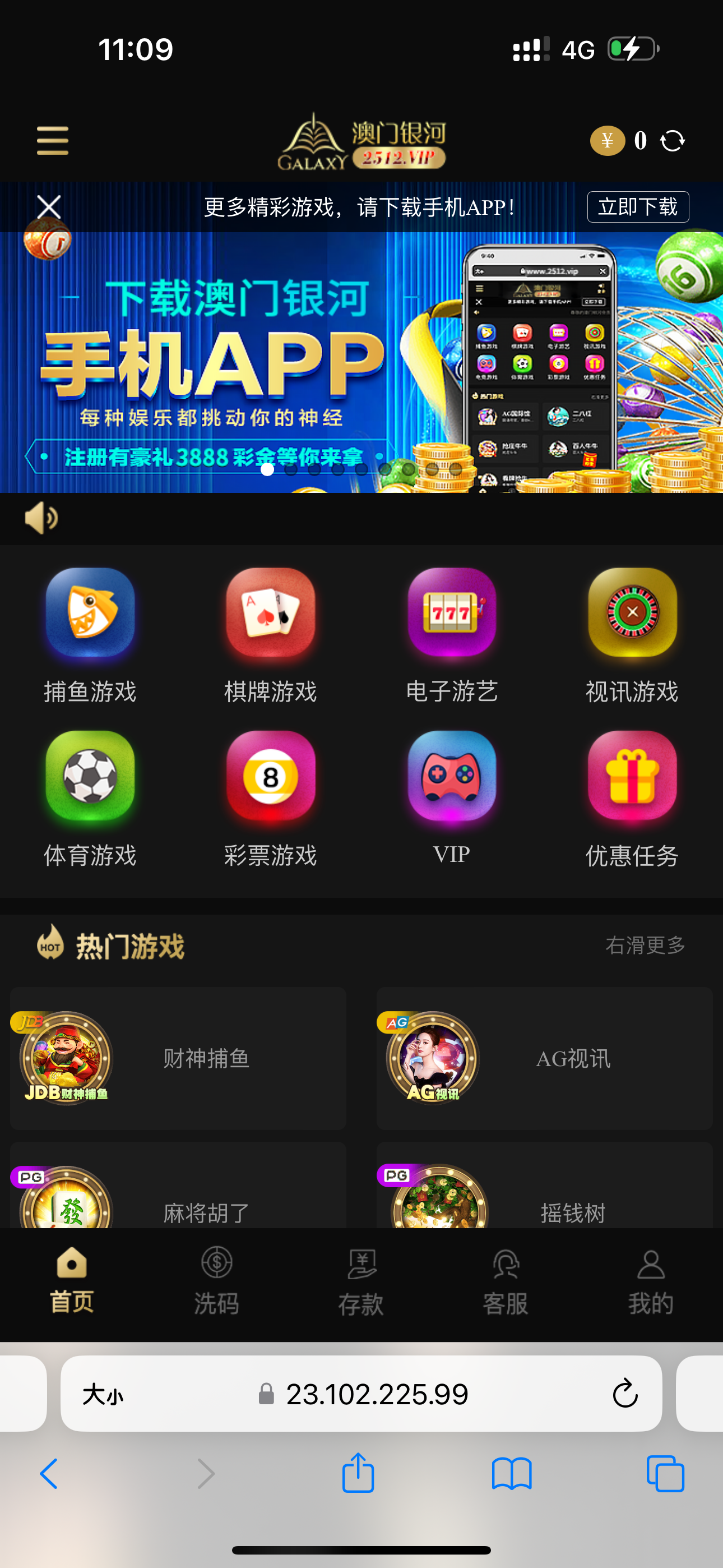Dismiss the app download banner
Screen dimensions: 723x1568
[x=49, y=207]
